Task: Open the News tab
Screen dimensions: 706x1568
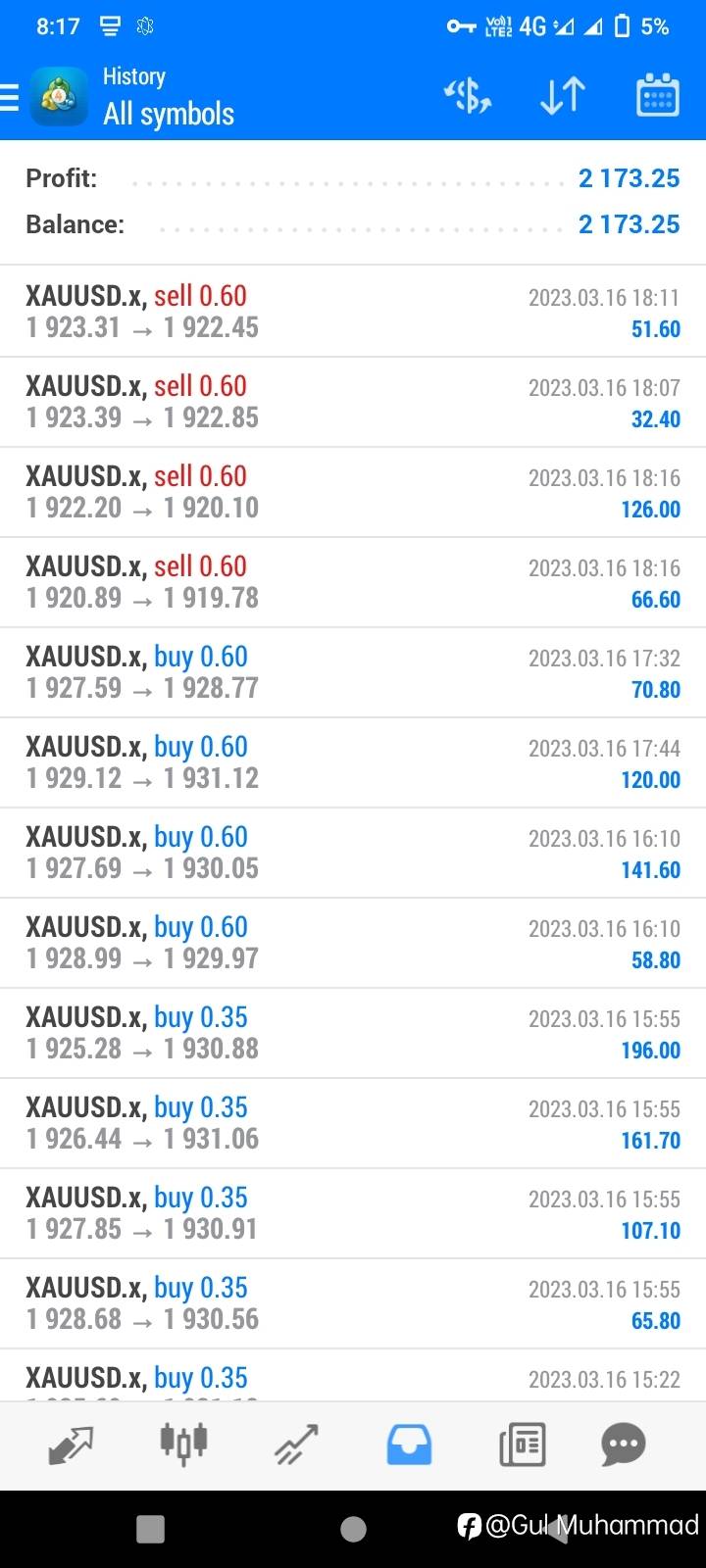Action: [x=522, y=1445]
